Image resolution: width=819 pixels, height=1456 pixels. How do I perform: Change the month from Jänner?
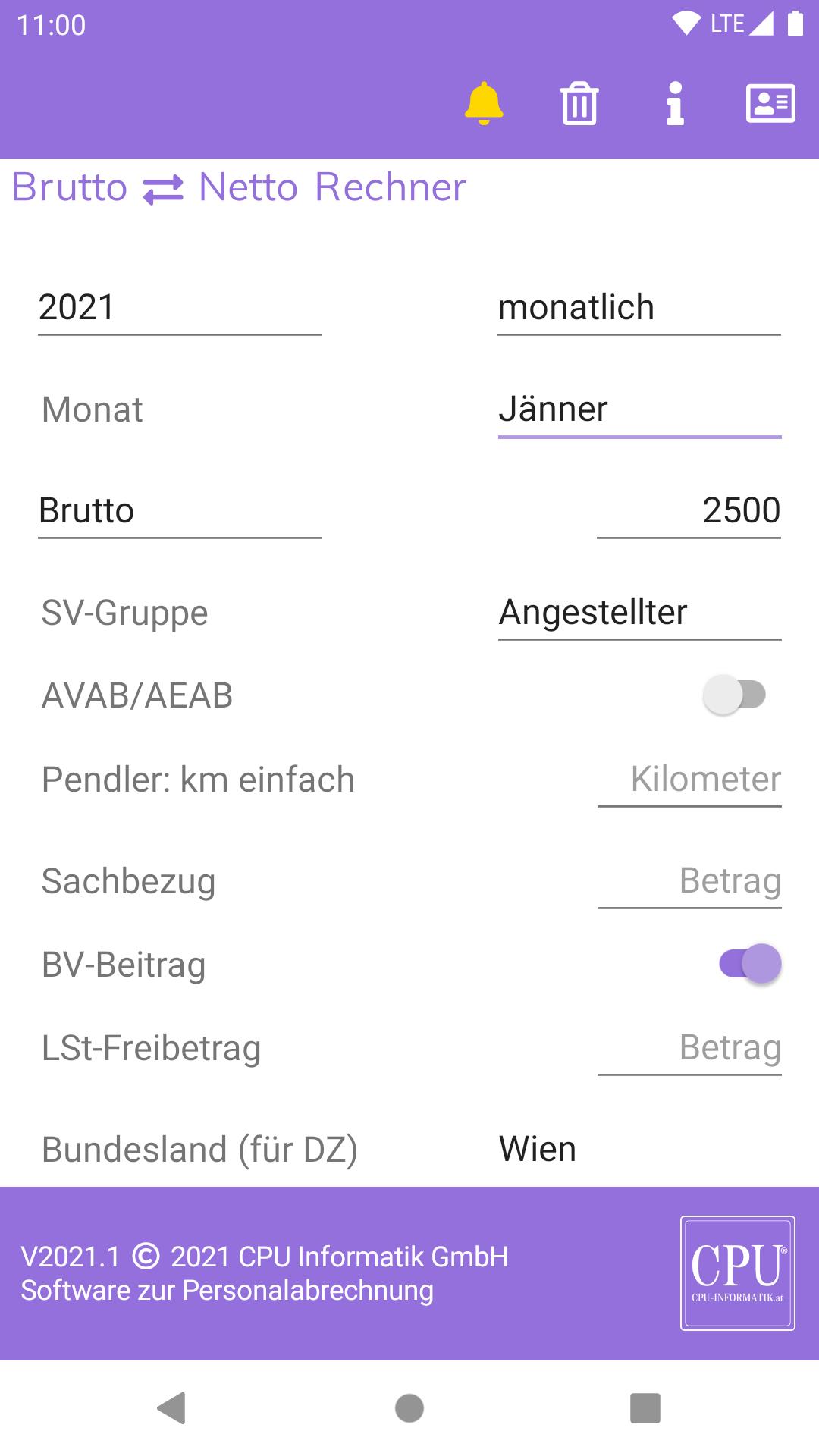tap(639, 409)
